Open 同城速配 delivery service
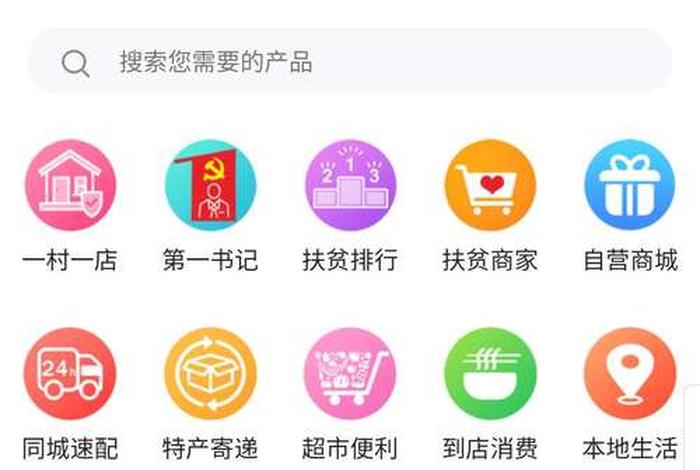This screenshot has height=470, width=700. (70, 374)
